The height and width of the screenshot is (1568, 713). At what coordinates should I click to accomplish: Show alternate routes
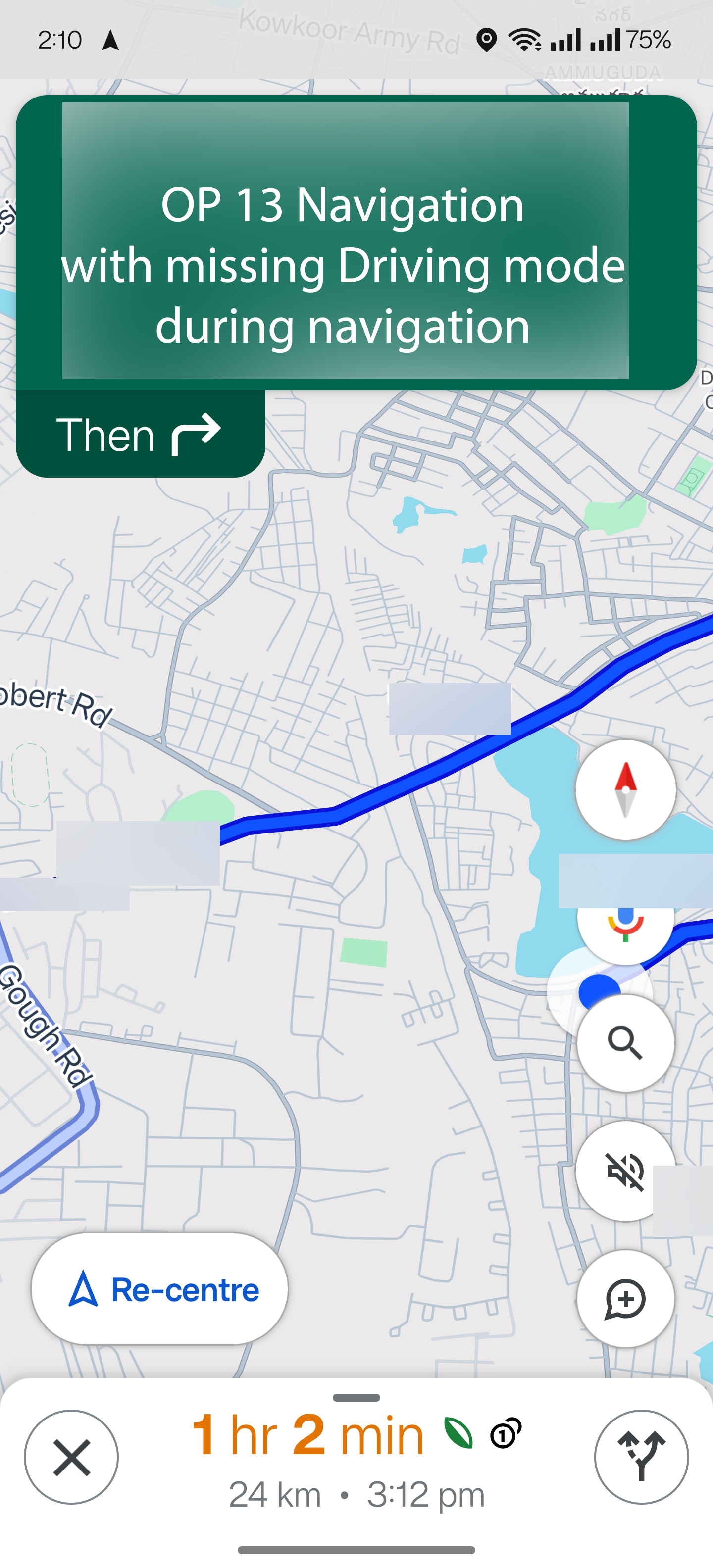(x=641, y=1457)
